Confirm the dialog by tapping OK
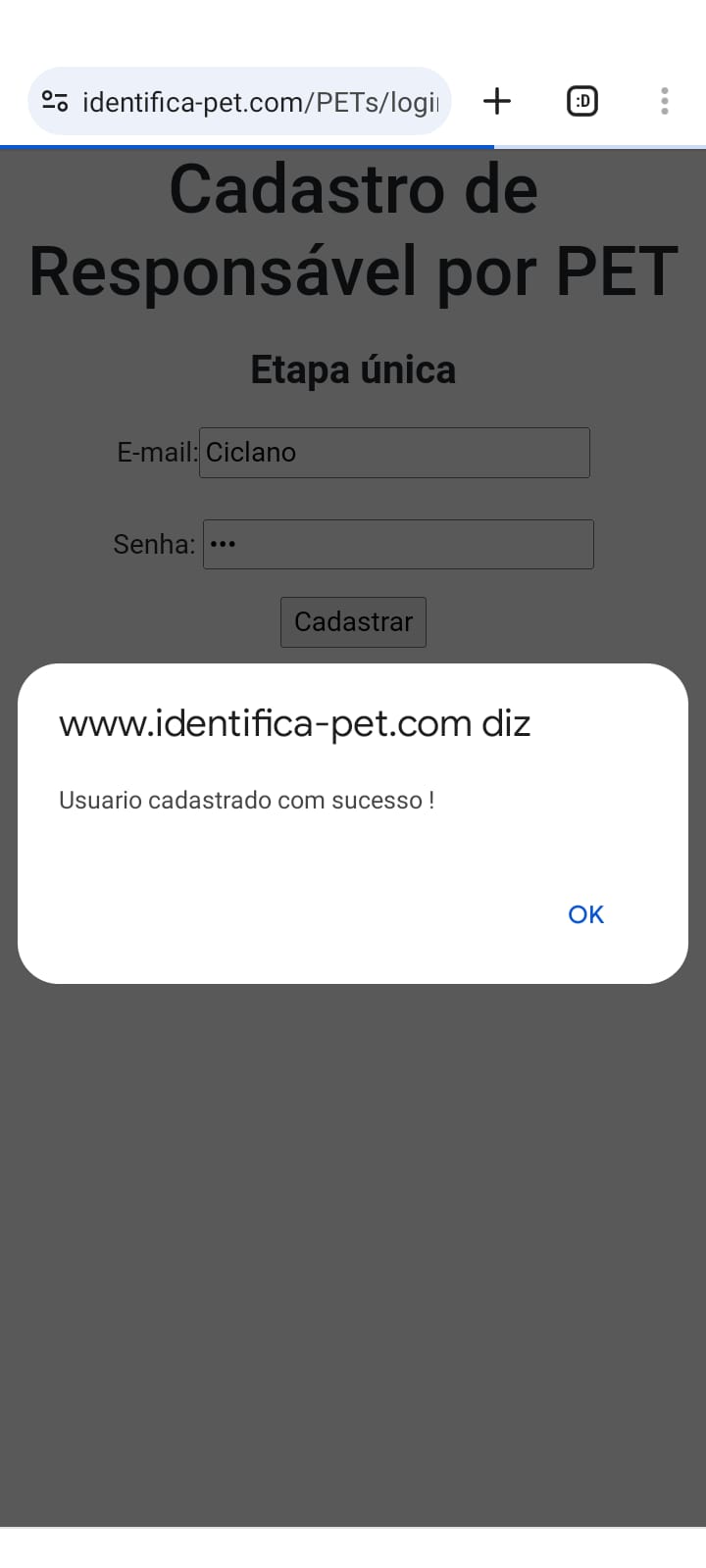Image resolution: width=706 pixels, height=1568 pixels. (x=585, y=914)
